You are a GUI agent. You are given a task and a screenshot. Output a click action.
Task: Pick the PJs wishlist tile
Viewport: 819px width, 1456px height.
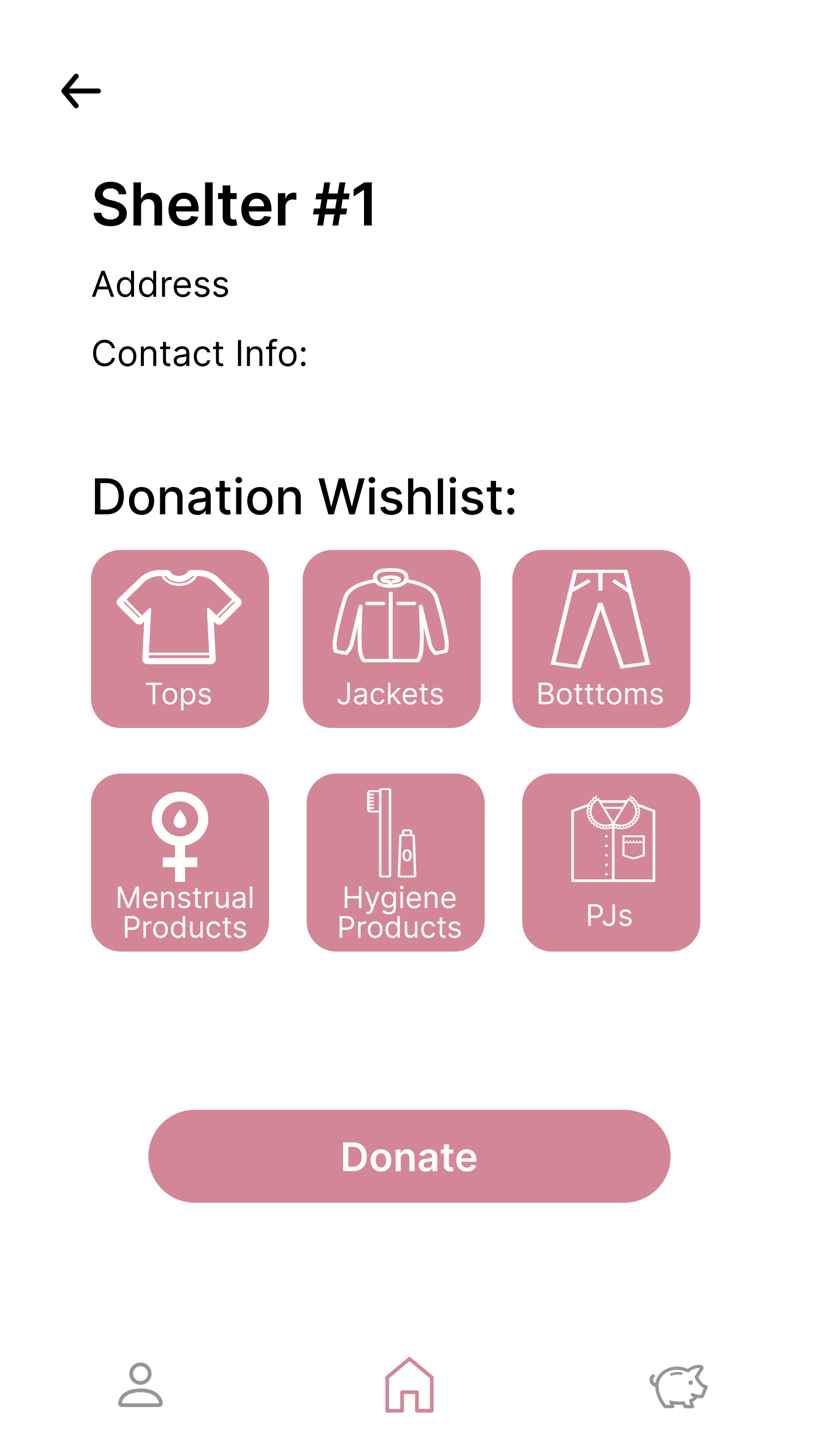pyautogui.click(x=610, y=862)
